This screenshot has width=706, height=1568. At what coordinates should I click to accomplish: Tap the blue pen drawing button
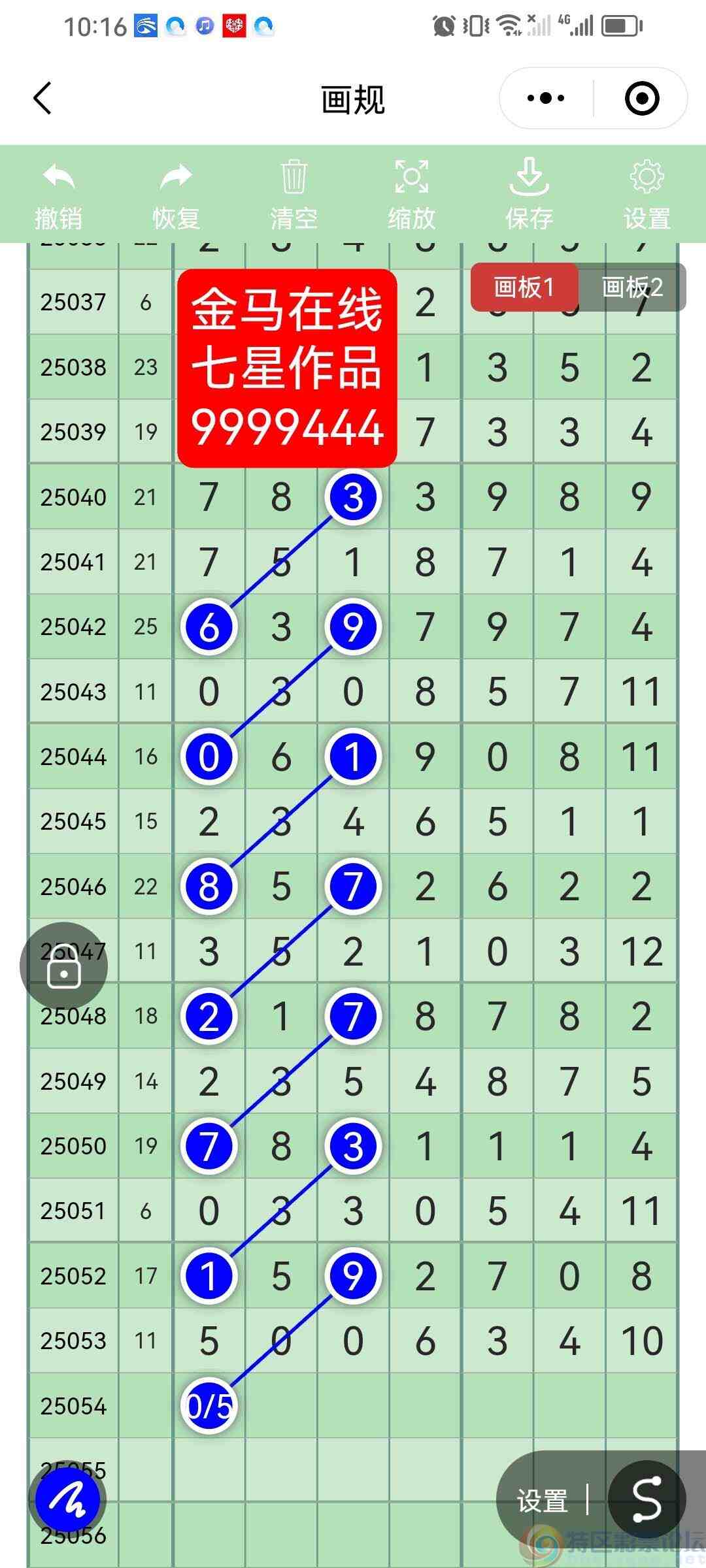pyautogui.click(x=69, y=1501)
